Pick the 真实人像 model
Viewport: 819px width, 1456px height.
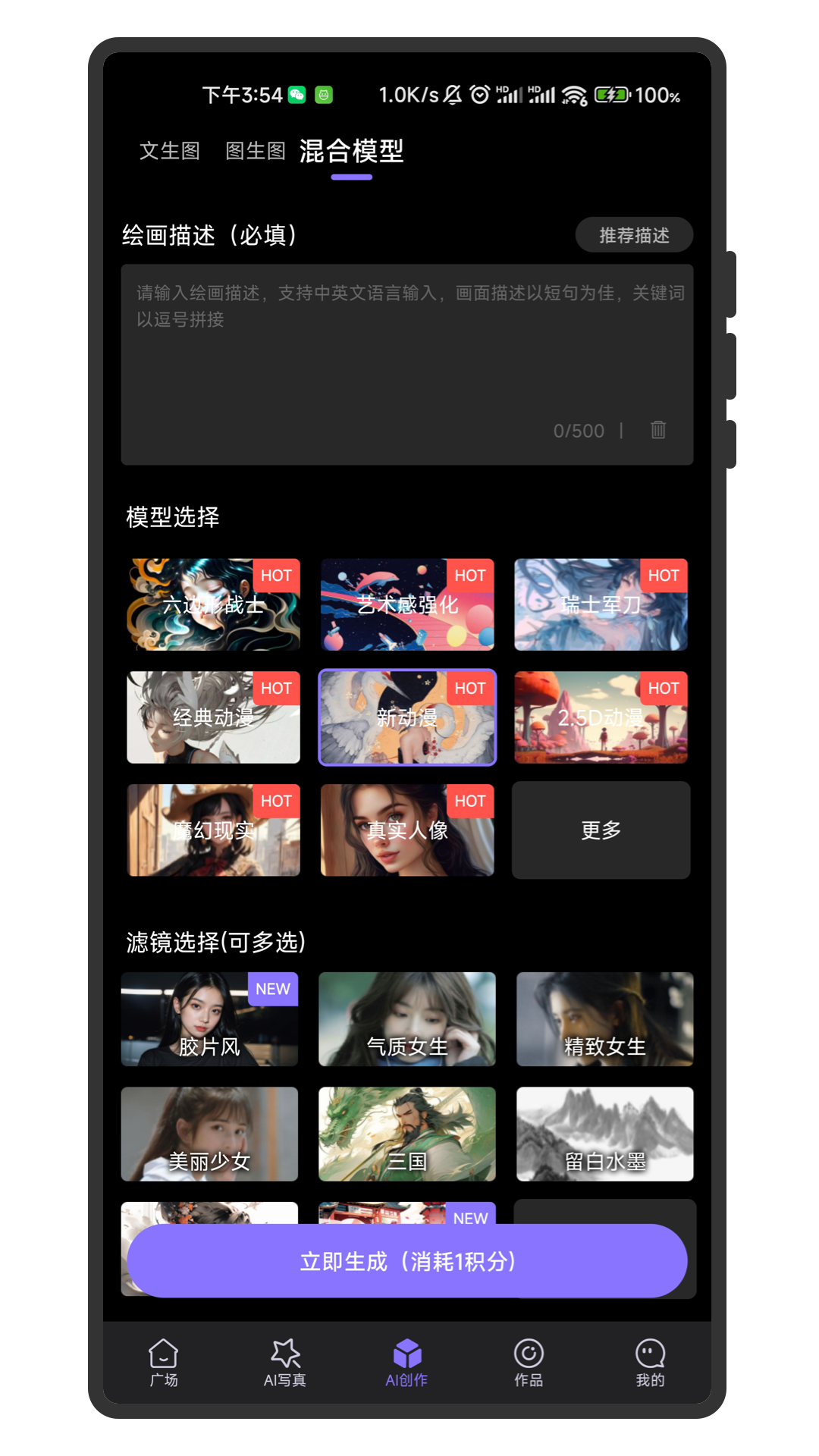point(407,830)
